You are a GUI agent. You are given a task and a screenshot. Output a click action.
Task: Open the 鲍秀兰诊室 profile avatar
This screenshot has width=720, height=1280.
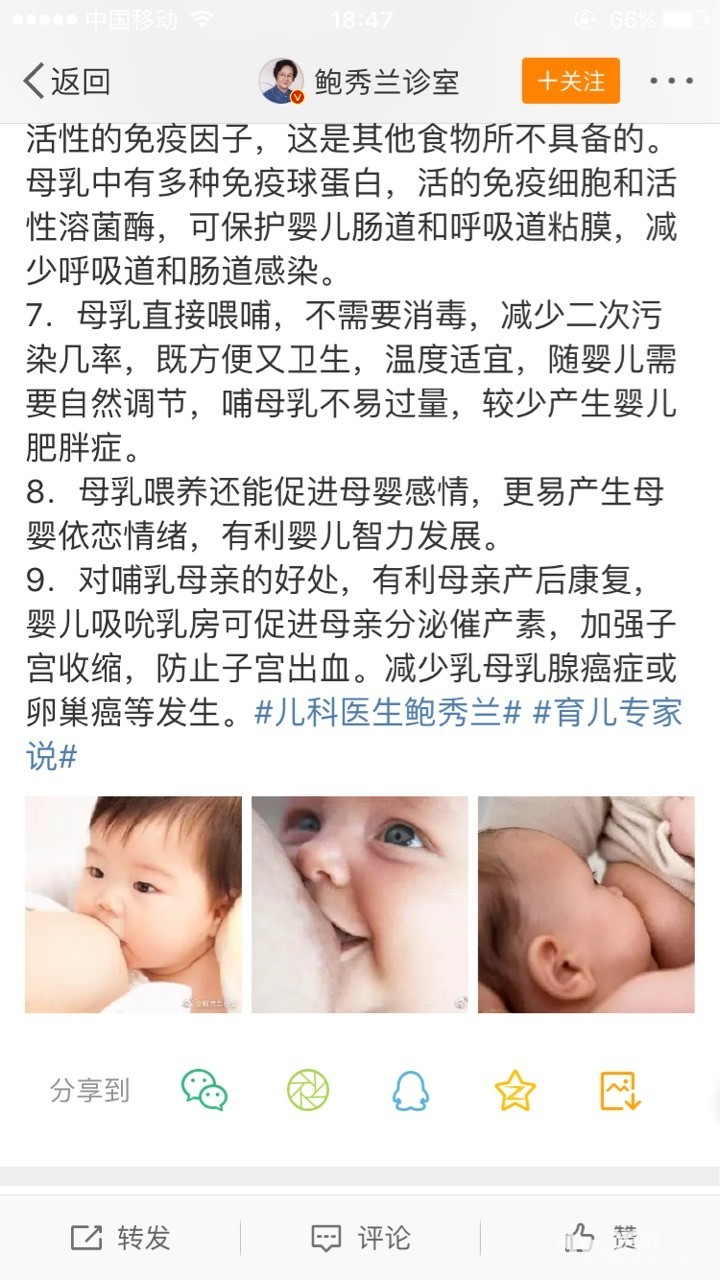click(x=282, y=81)
